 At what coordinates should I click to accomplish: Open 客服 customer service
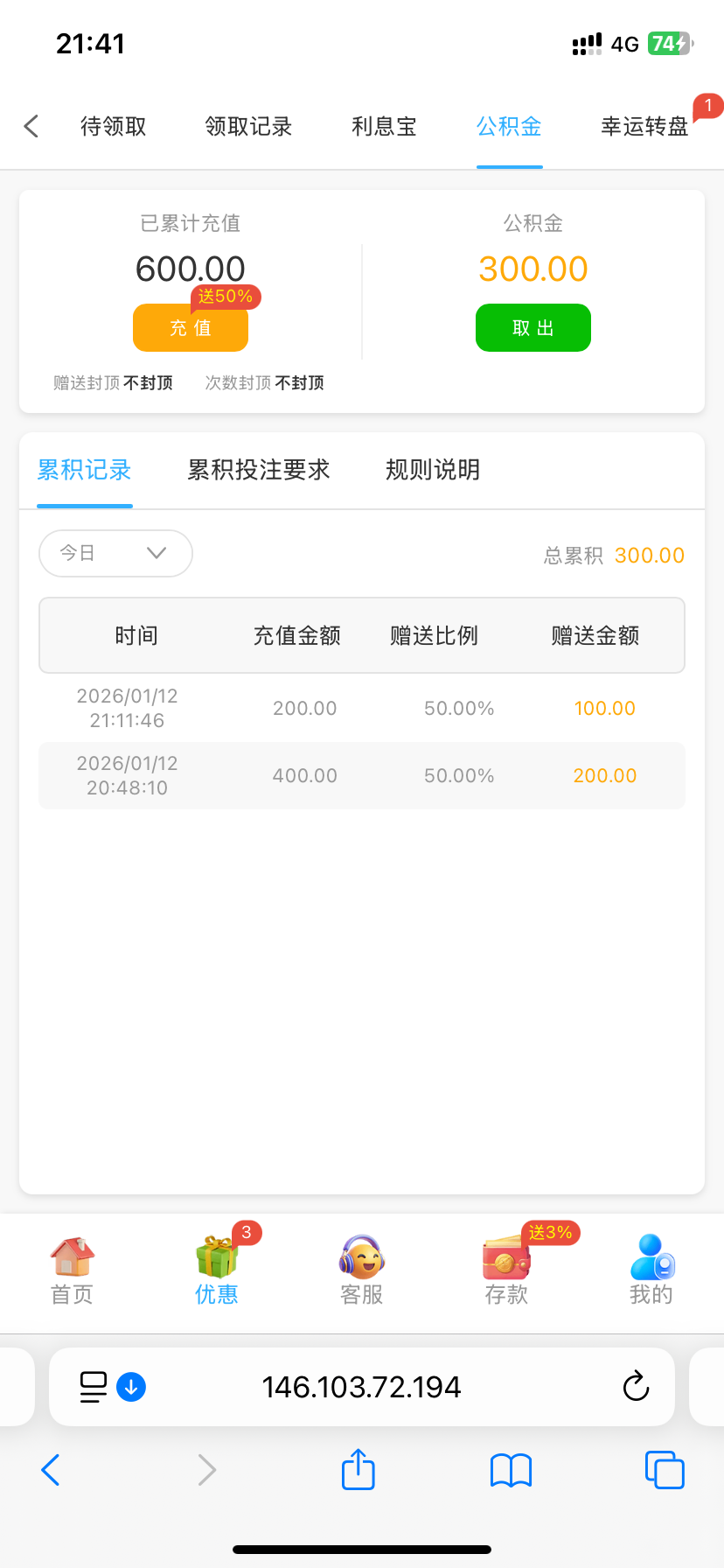[361, 1270]
